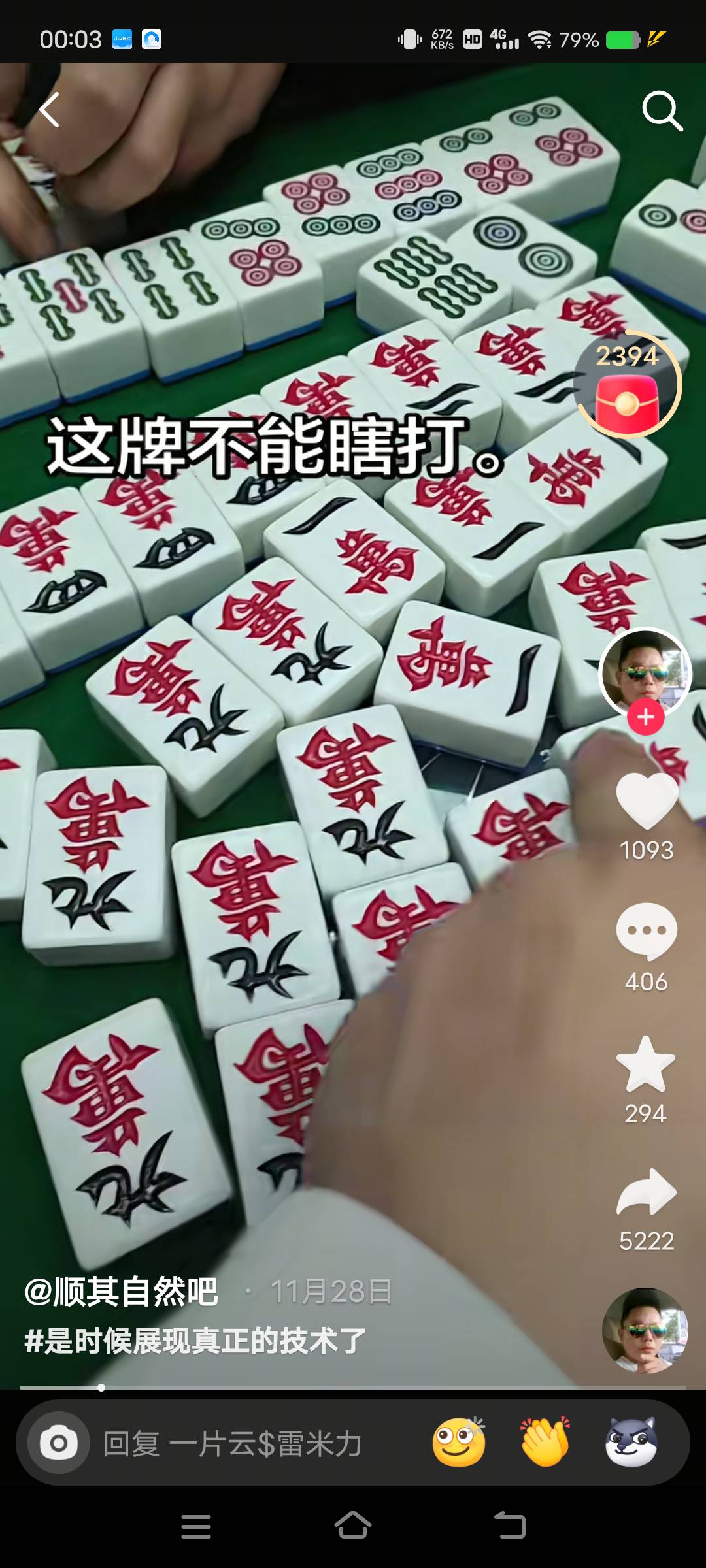Open the camera icon in the reply bar
The width and height of the screenshot is (706, 1568).
59,1443
